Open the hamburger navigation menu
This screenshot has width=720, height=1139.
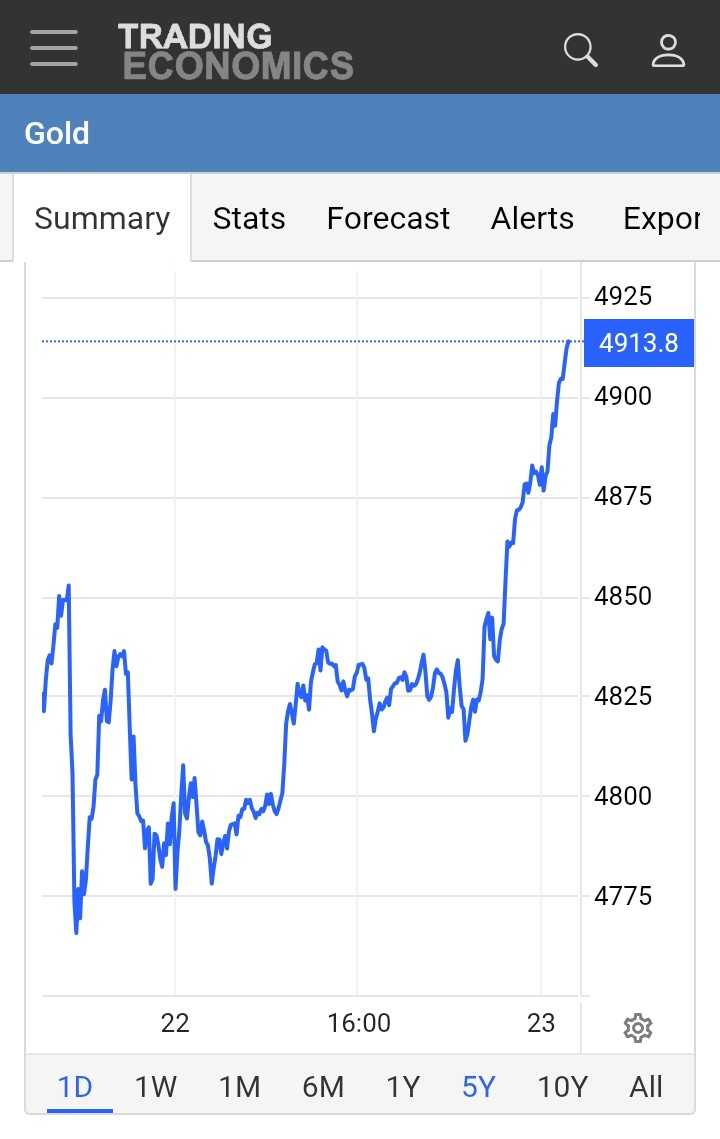click(54, 48)
